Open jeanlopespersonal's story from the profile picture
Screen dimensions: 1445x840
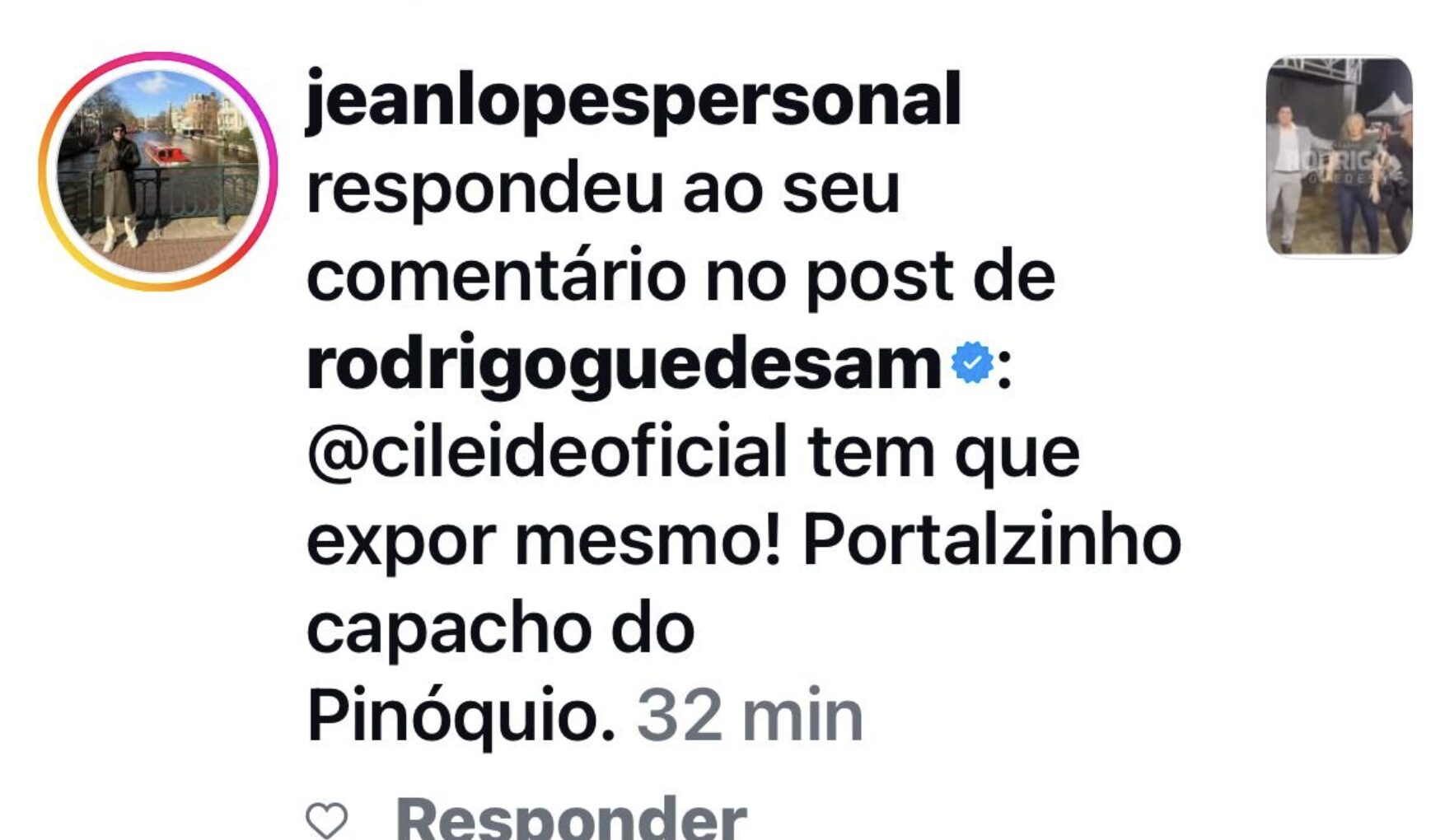point(157,171)
